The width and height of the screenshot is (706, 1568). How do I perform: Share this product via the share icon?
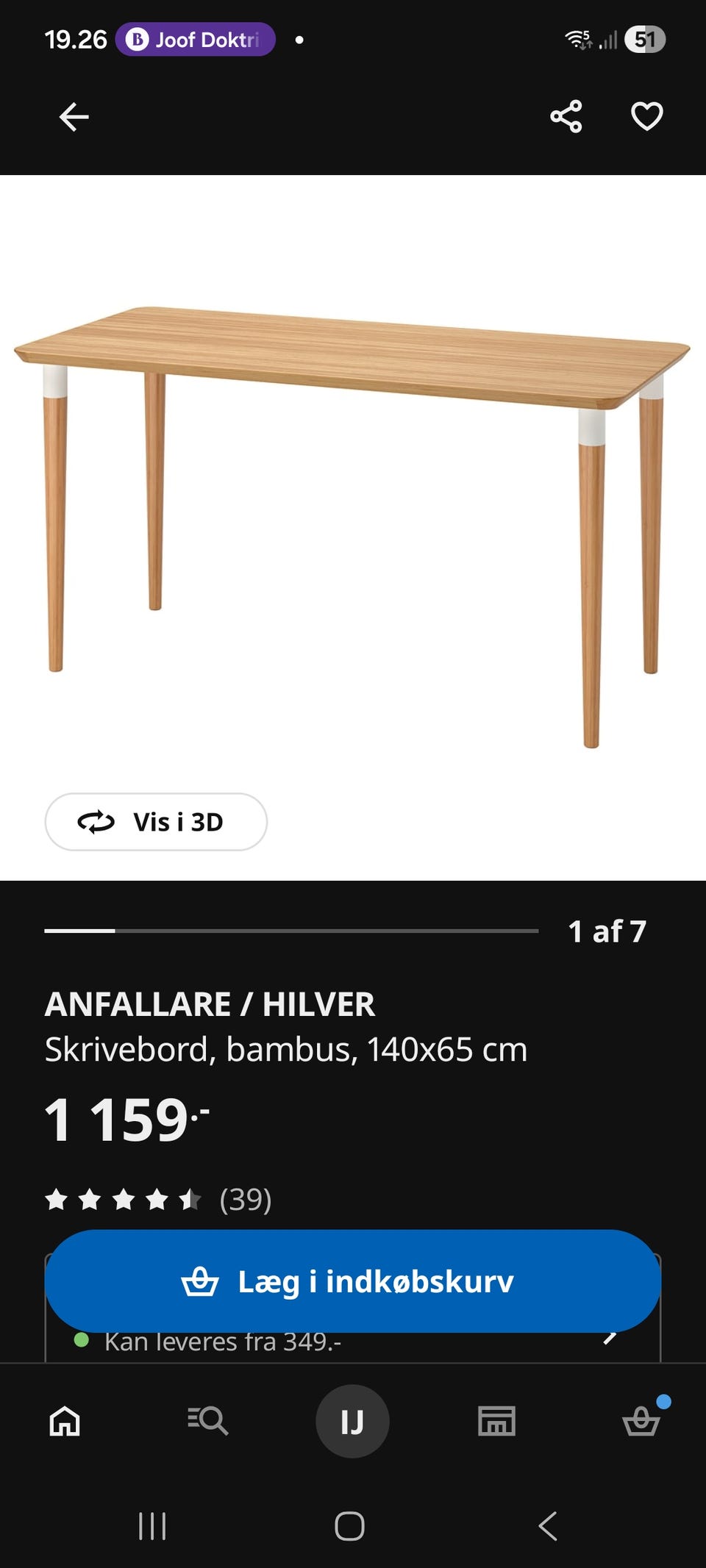coord(566,115)
